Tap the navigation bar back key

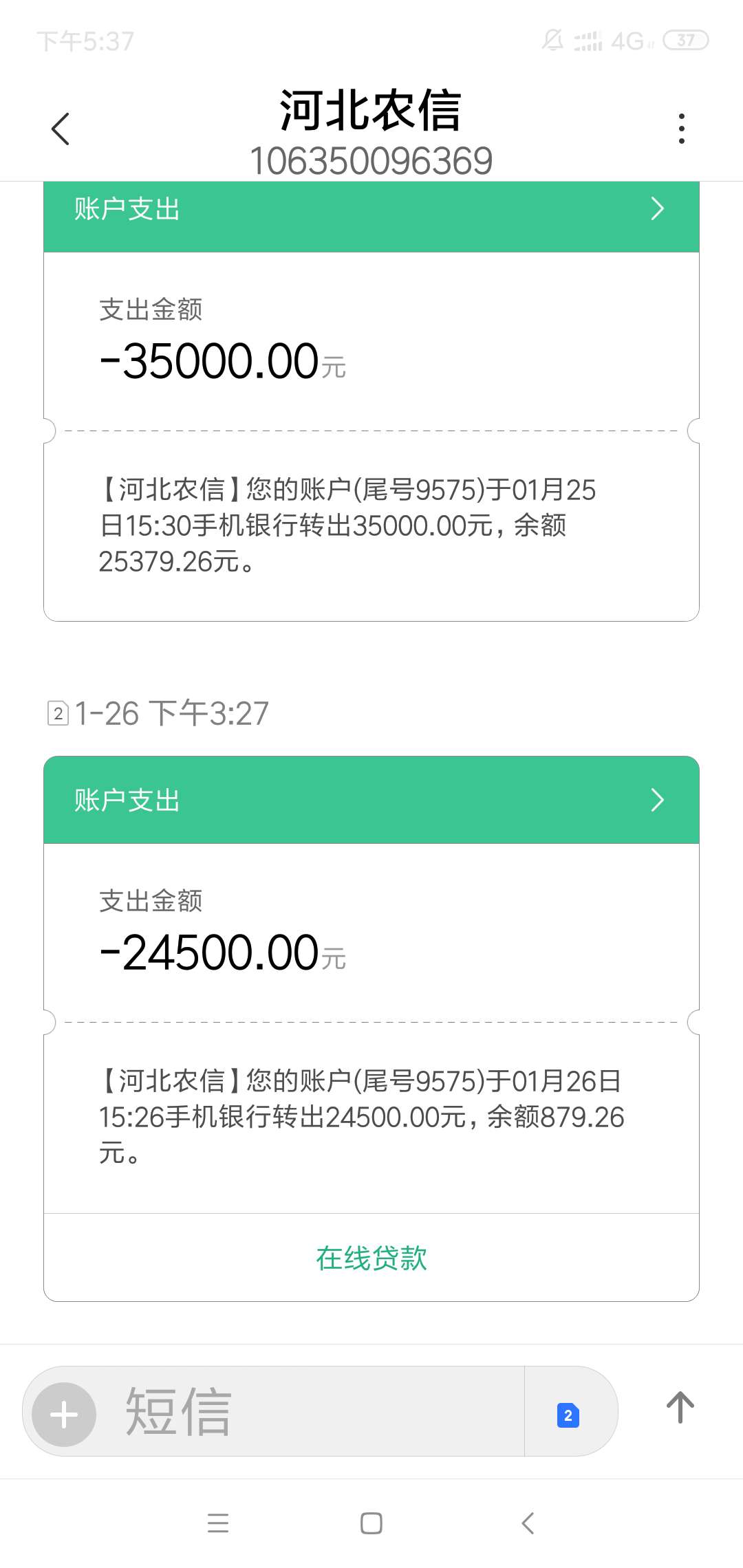tap(527, 1524)
